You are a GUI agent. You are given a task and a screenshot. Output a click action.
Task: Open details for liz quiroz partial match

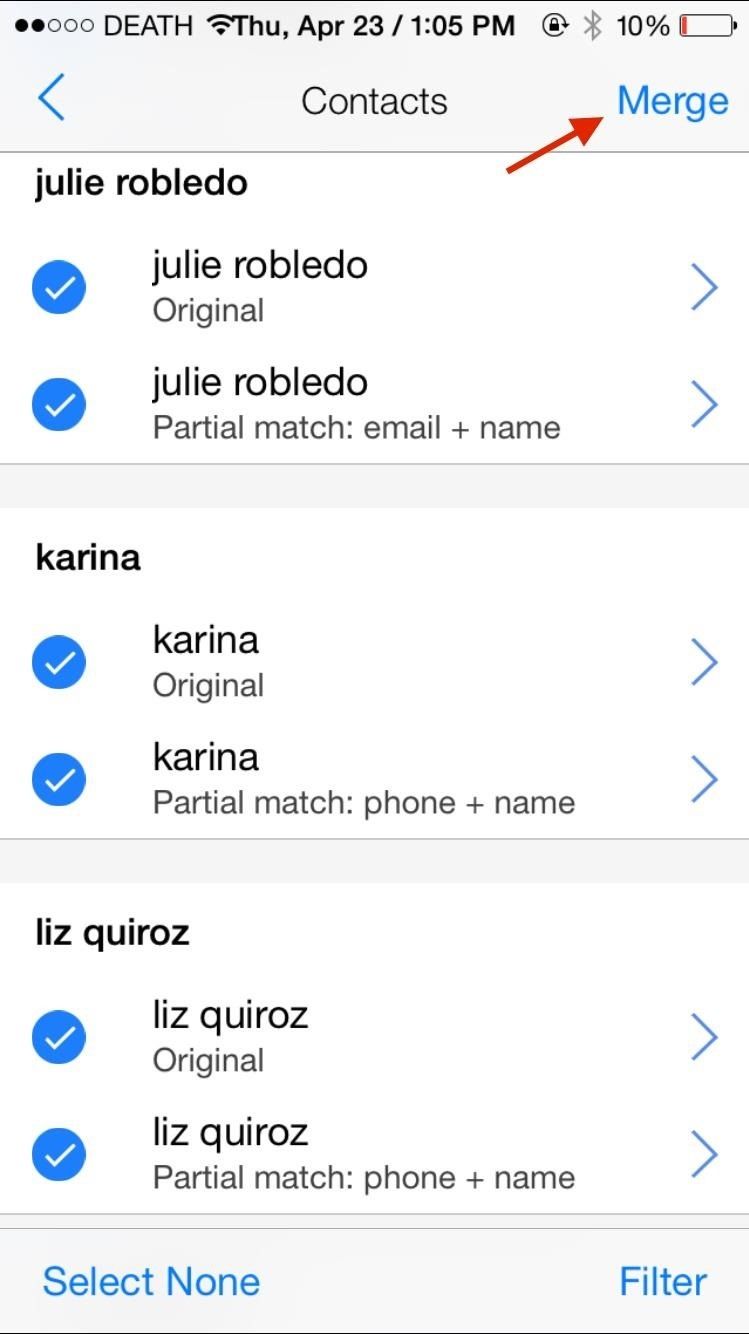[x=704, y=1154]
